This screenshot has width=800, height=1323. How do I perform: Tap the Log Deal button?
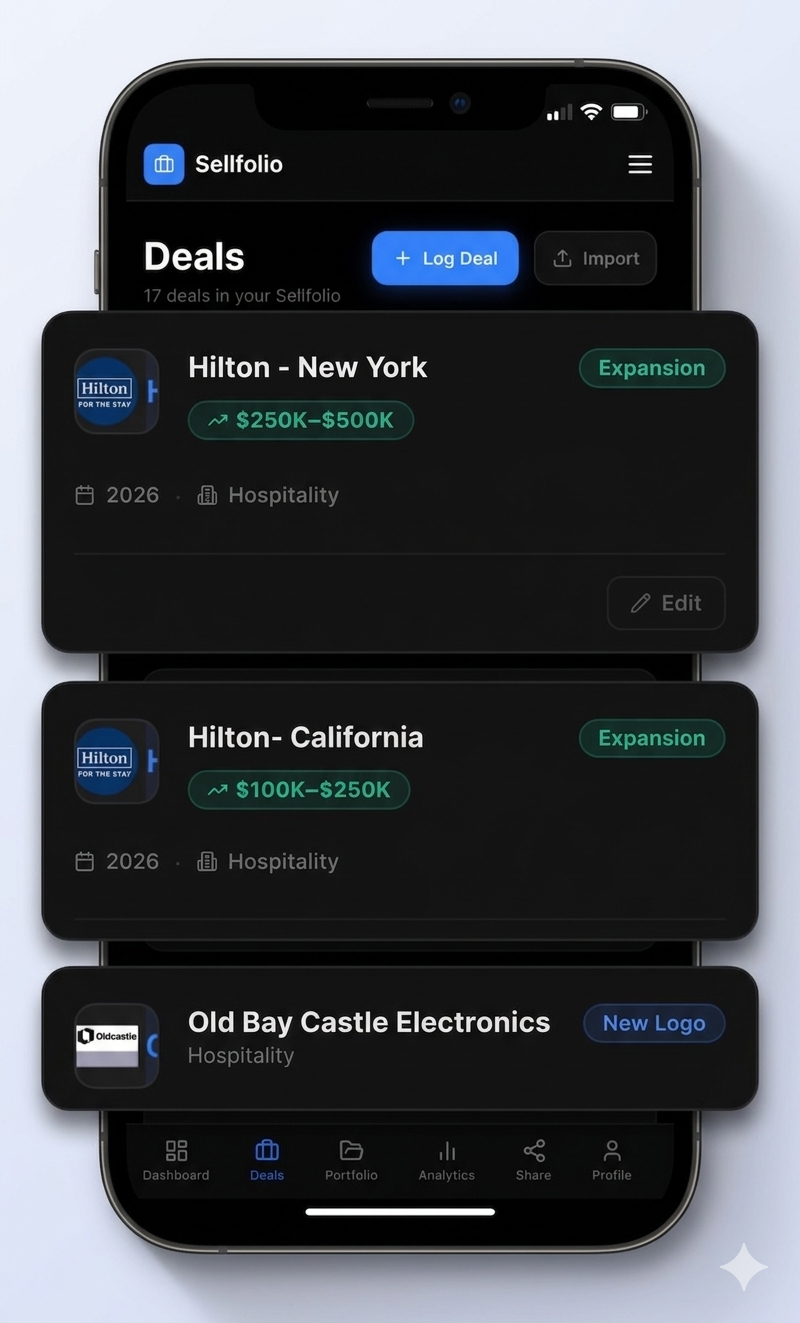(444, 258)
